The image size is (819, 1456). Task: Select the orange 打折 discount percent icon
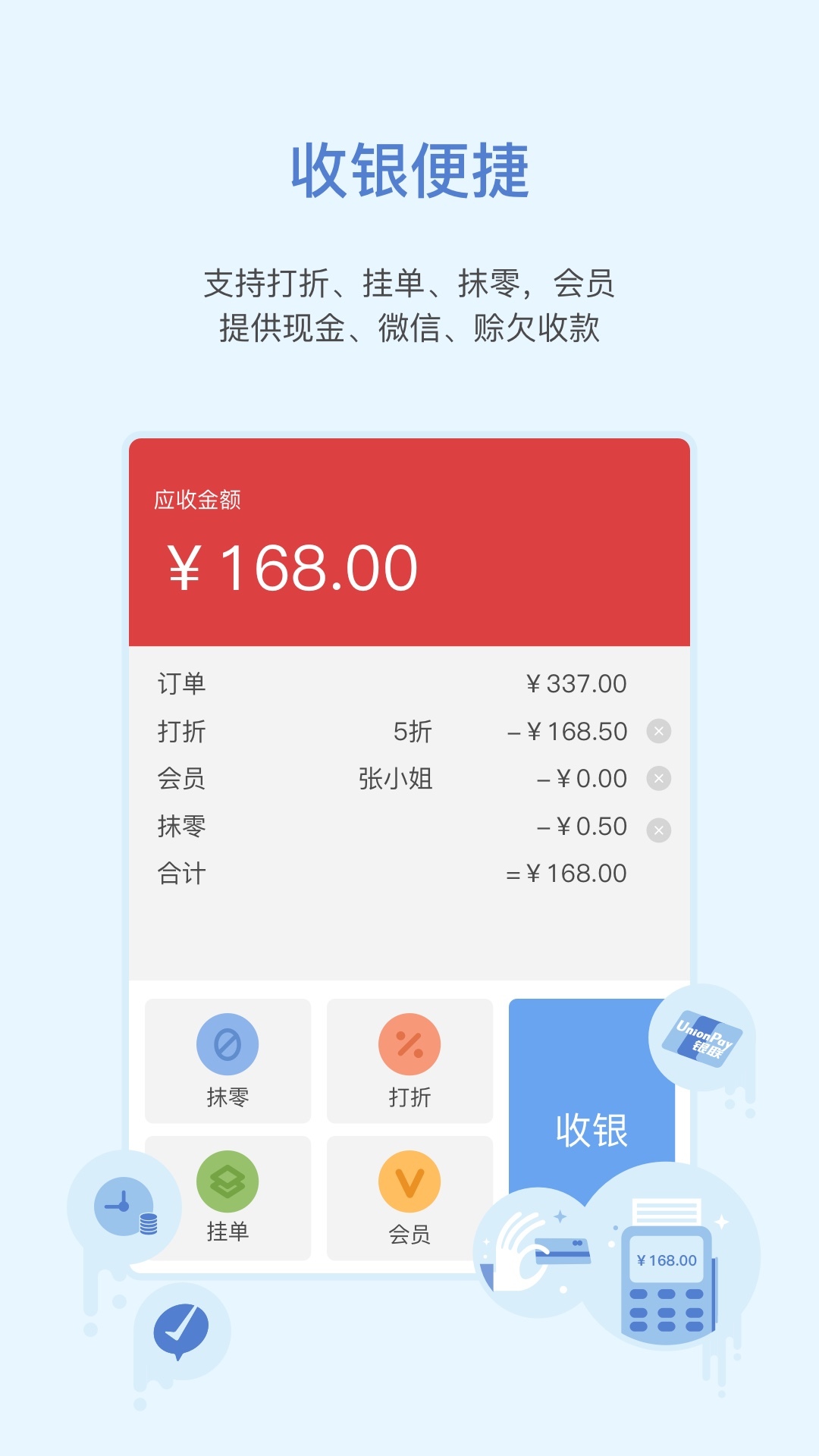pos(410,1043)
